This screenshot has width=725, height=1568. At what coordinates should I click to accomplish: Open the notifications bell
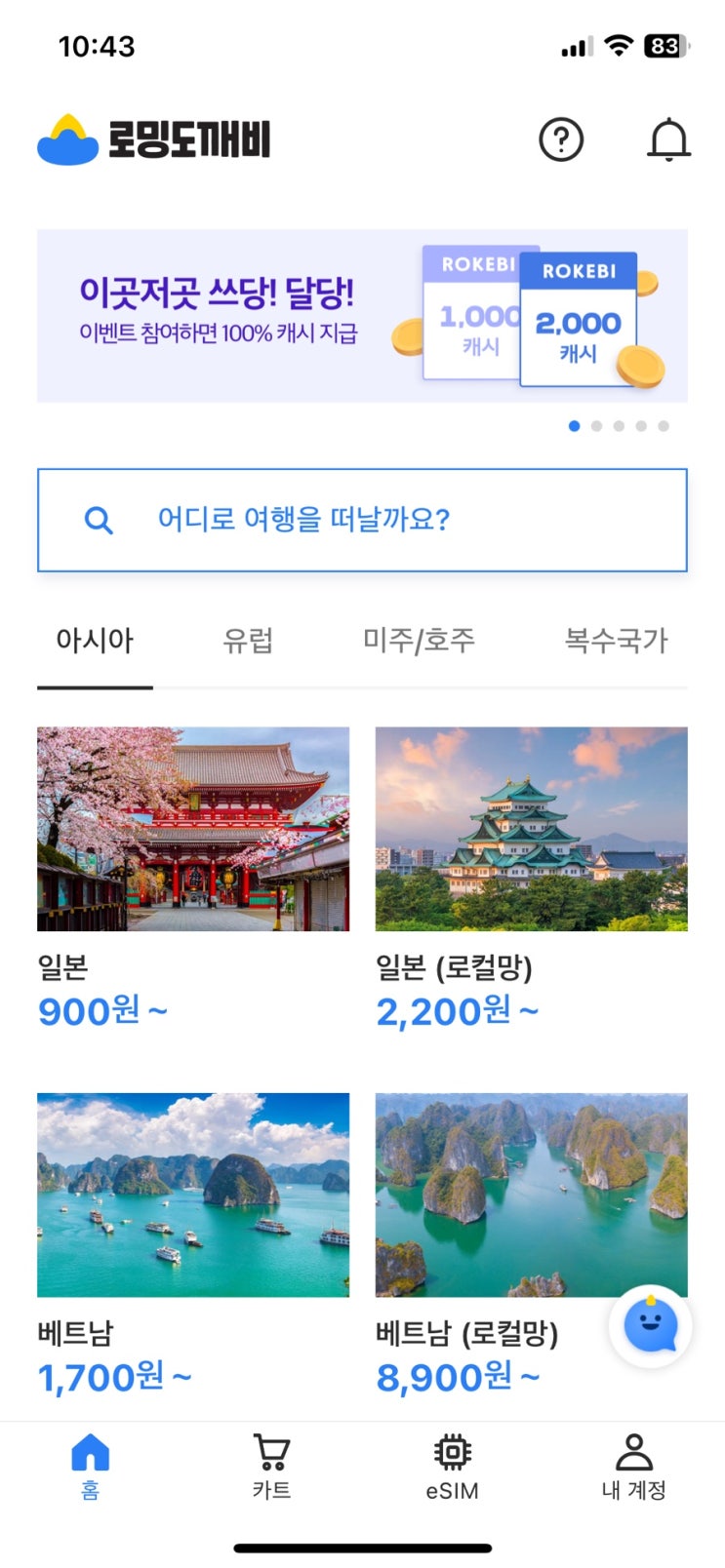668,140
